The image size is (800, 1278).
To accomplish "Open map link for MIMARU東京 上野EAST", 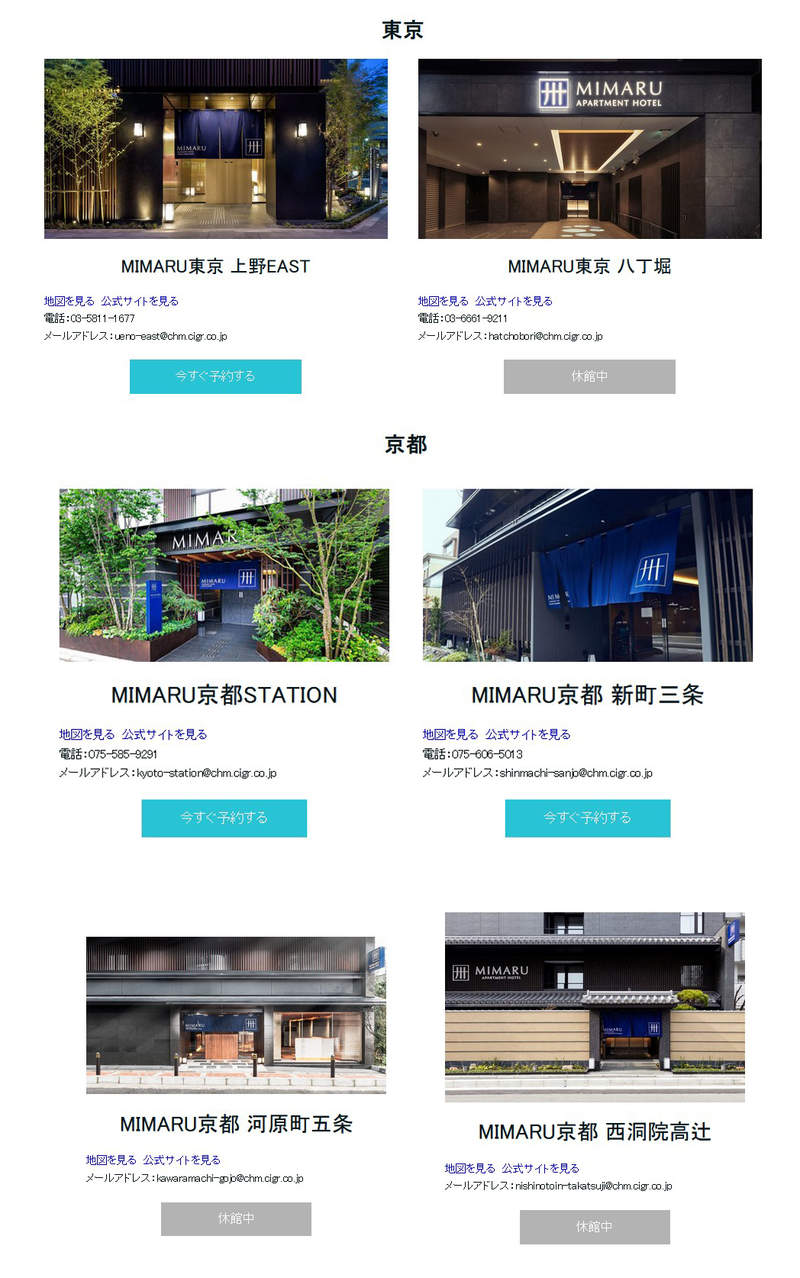I will (69, 301).
